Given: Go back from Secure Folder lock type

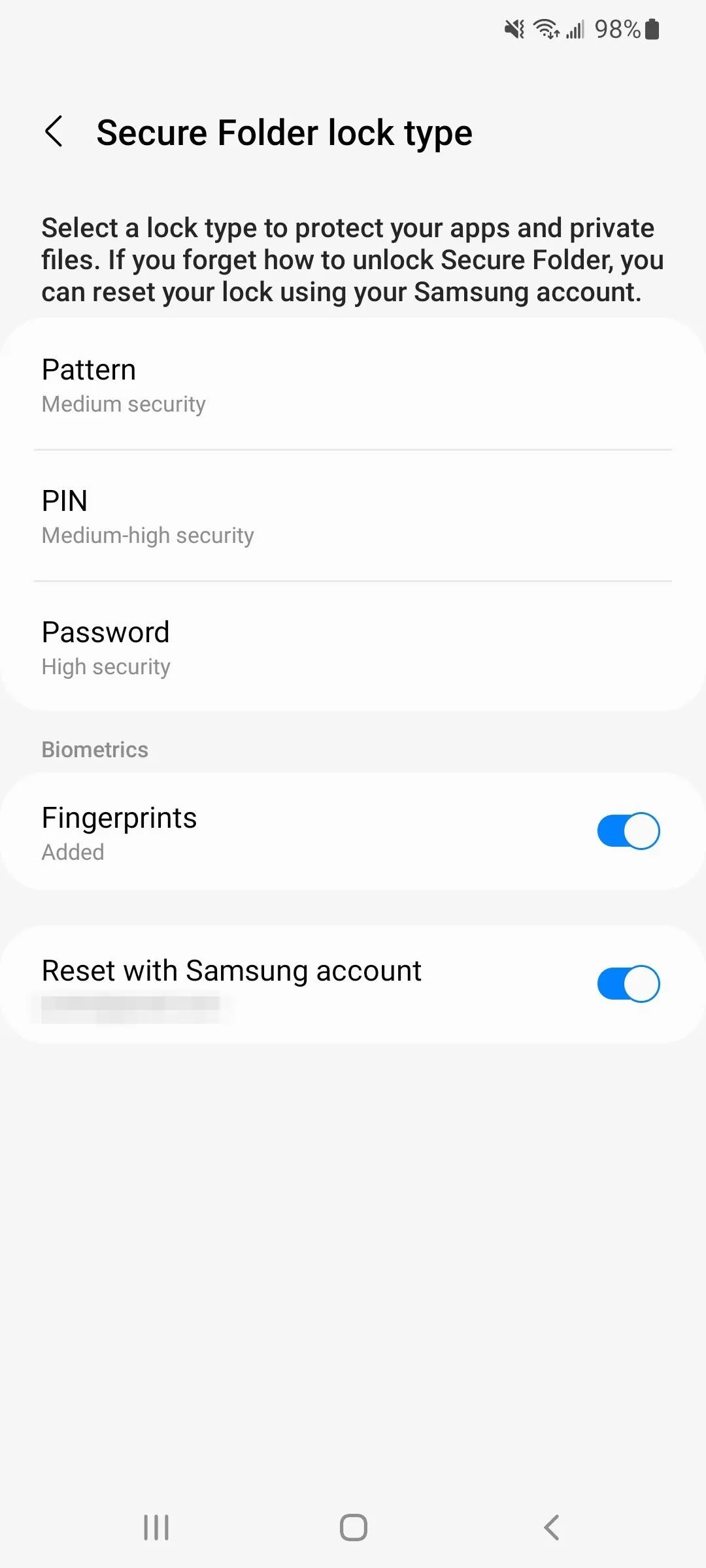Looking at the screenshot, I should 54,132.
